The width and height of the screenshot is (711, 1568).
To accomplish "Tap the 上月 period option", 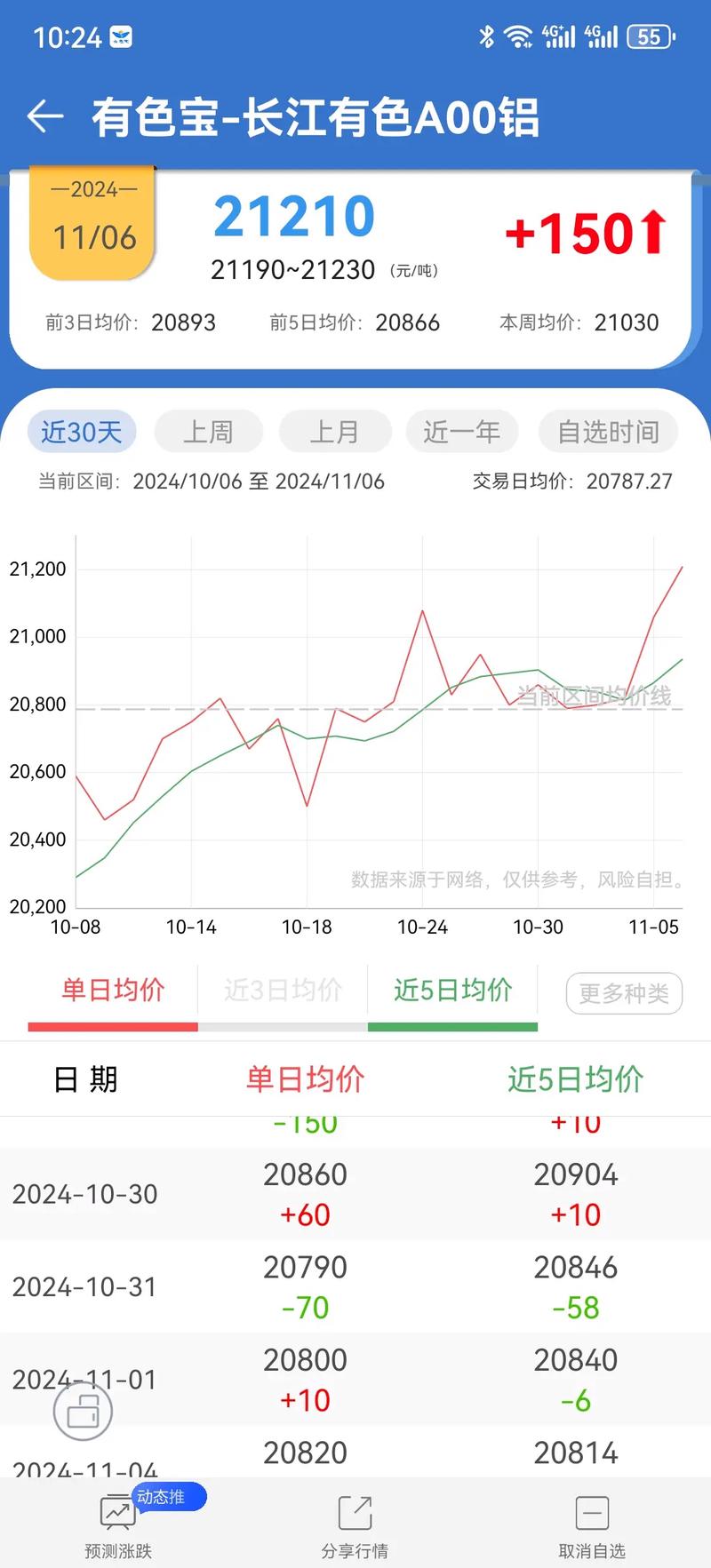I will (x=335, y=432).
